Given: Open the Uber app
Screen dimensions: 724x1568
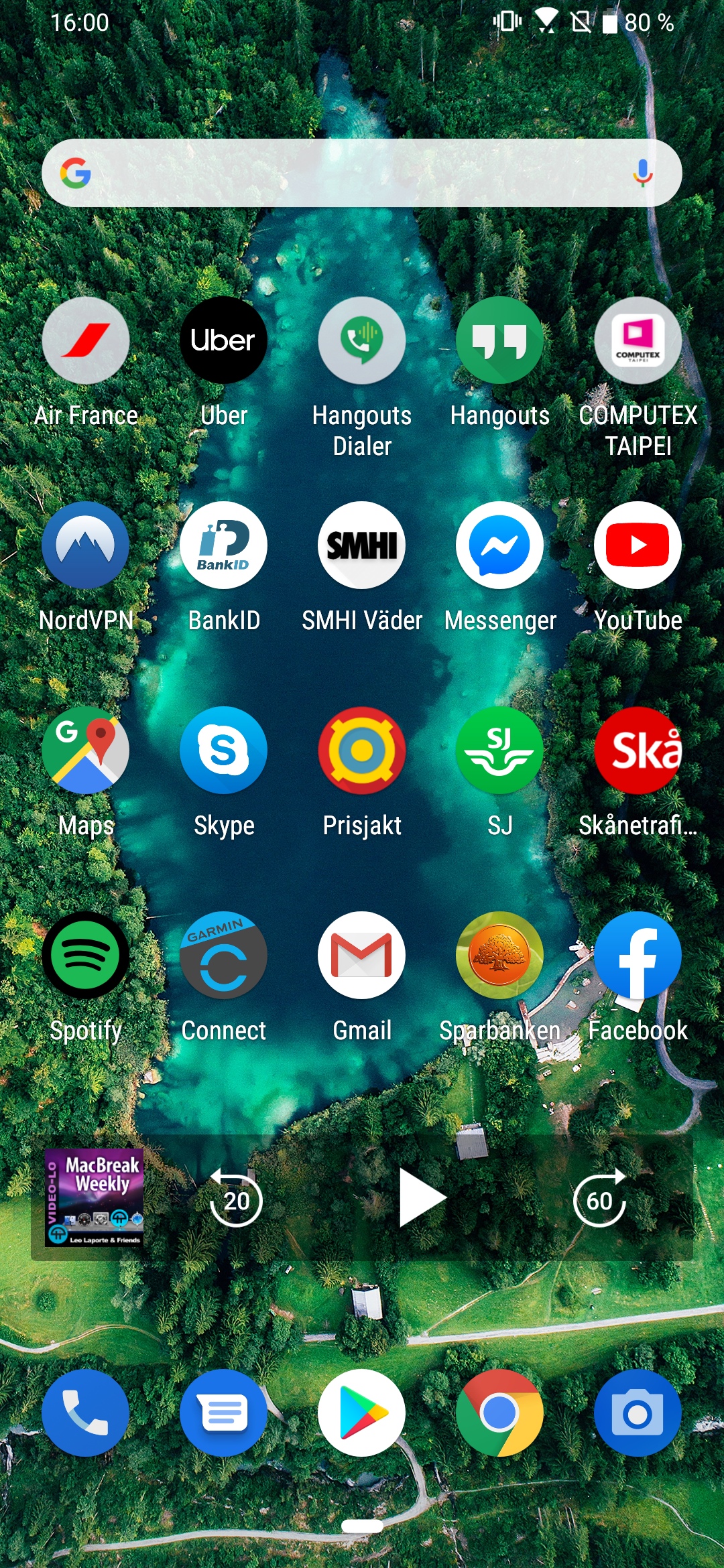Looking at the screenshot, I should pos(224,340).
